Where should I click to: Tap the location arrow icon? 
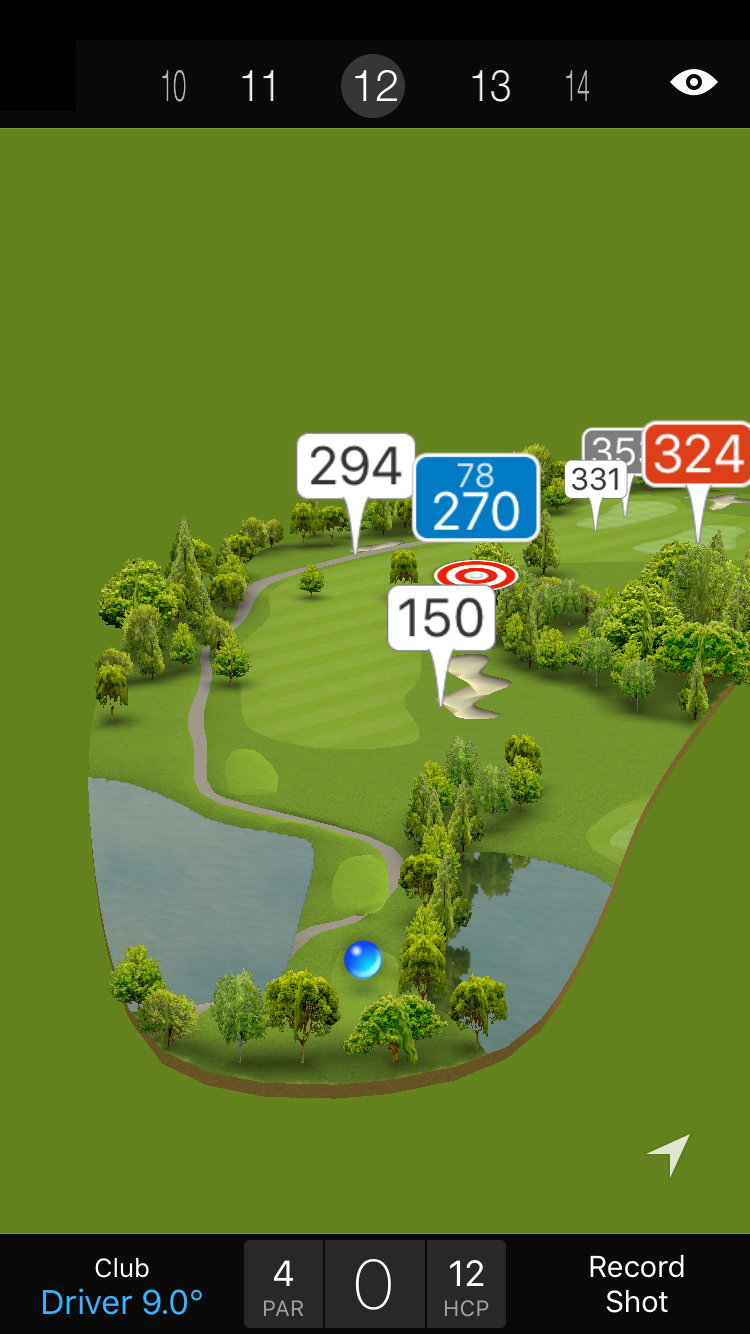pos(669,1155)
